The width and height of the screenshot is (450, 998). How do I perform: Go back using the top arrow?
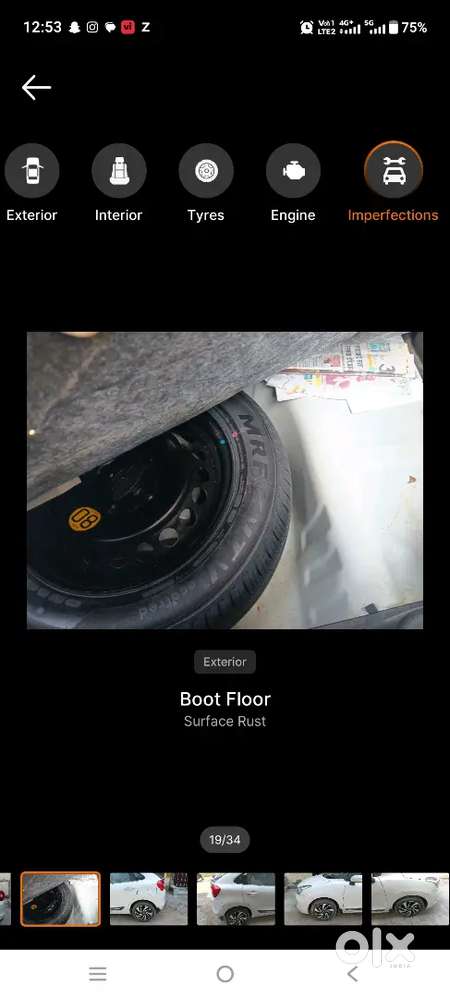[x=36, y=88]
